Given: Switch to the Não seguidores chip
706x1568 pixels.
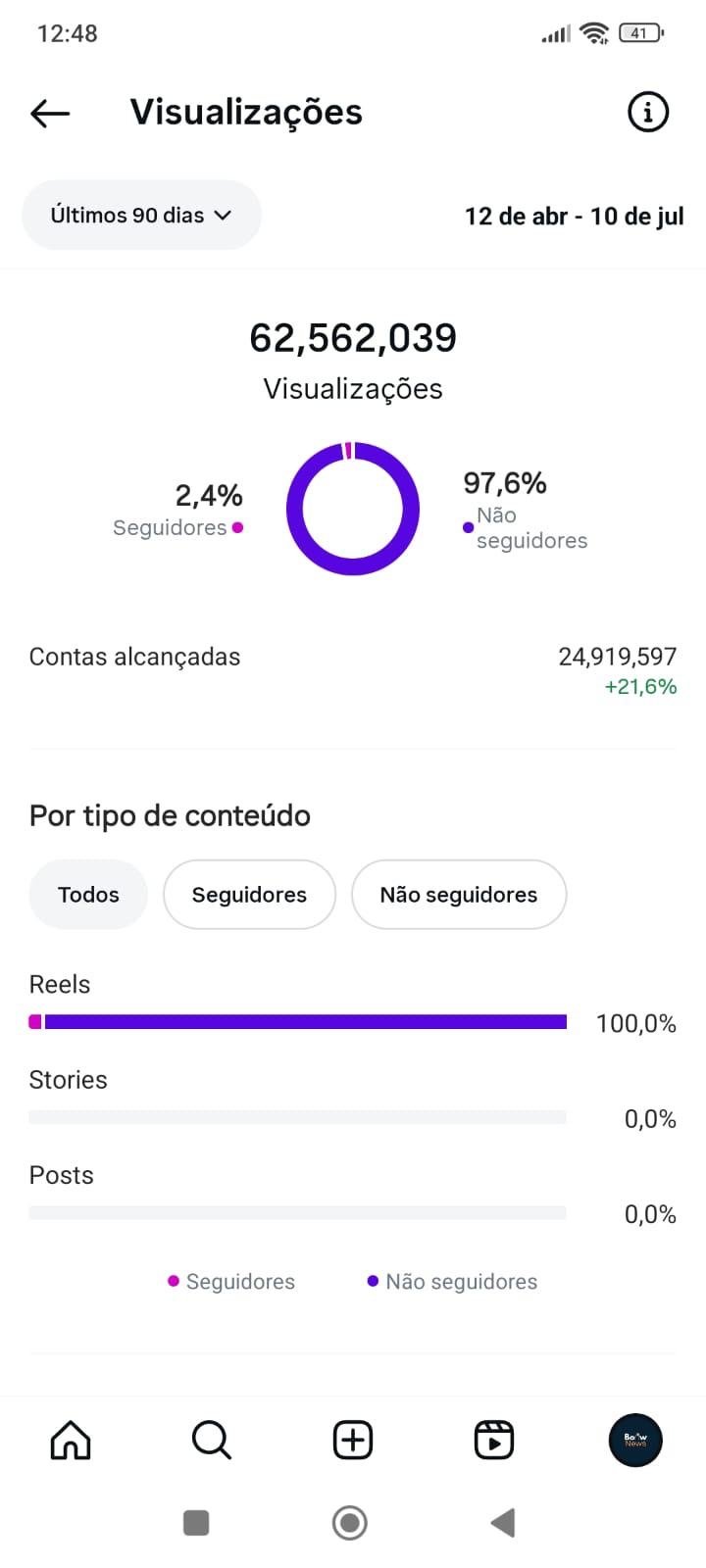Looking at the screenshot, I should pos(459,895).
